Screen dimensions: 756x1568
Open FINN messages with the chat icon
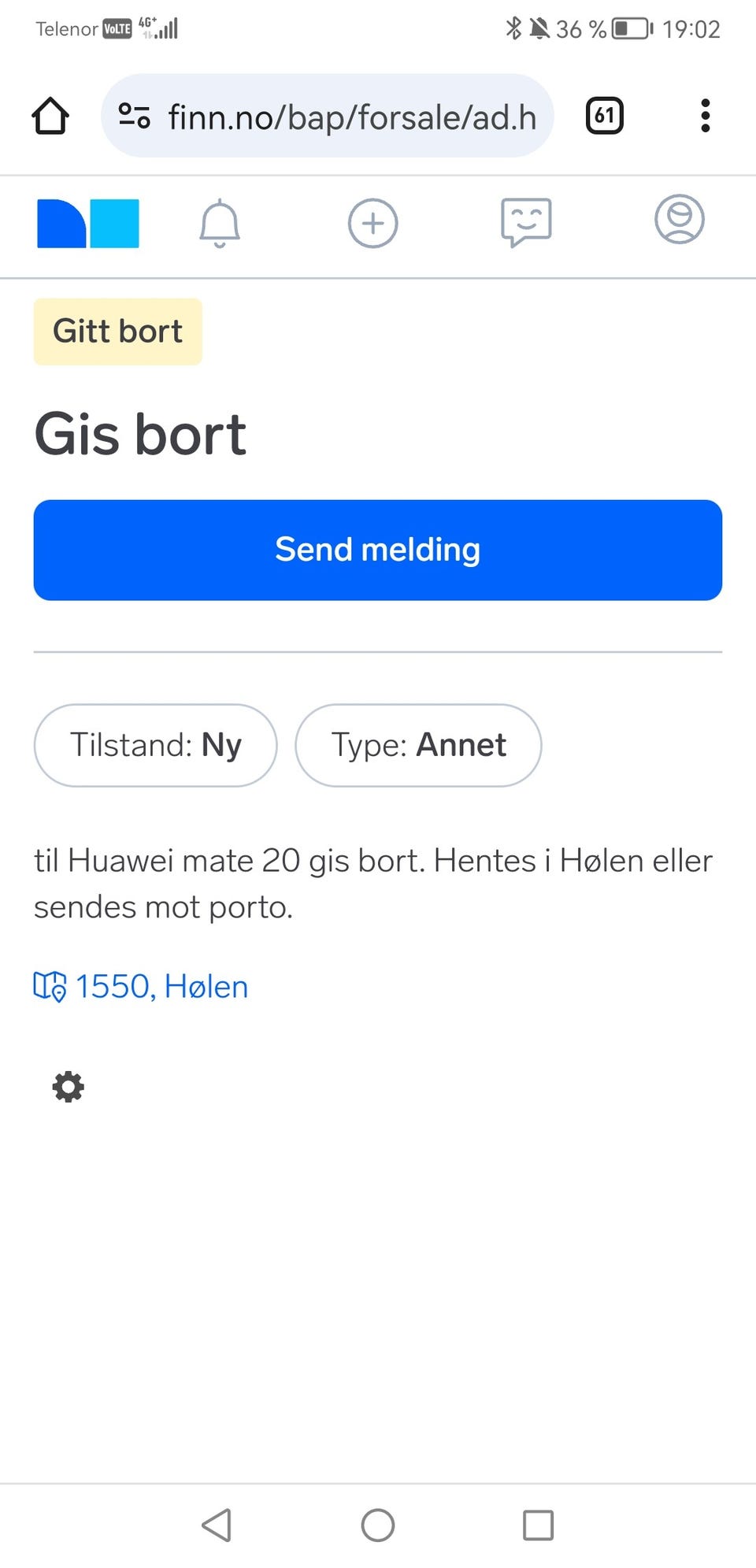coord(525,224)
